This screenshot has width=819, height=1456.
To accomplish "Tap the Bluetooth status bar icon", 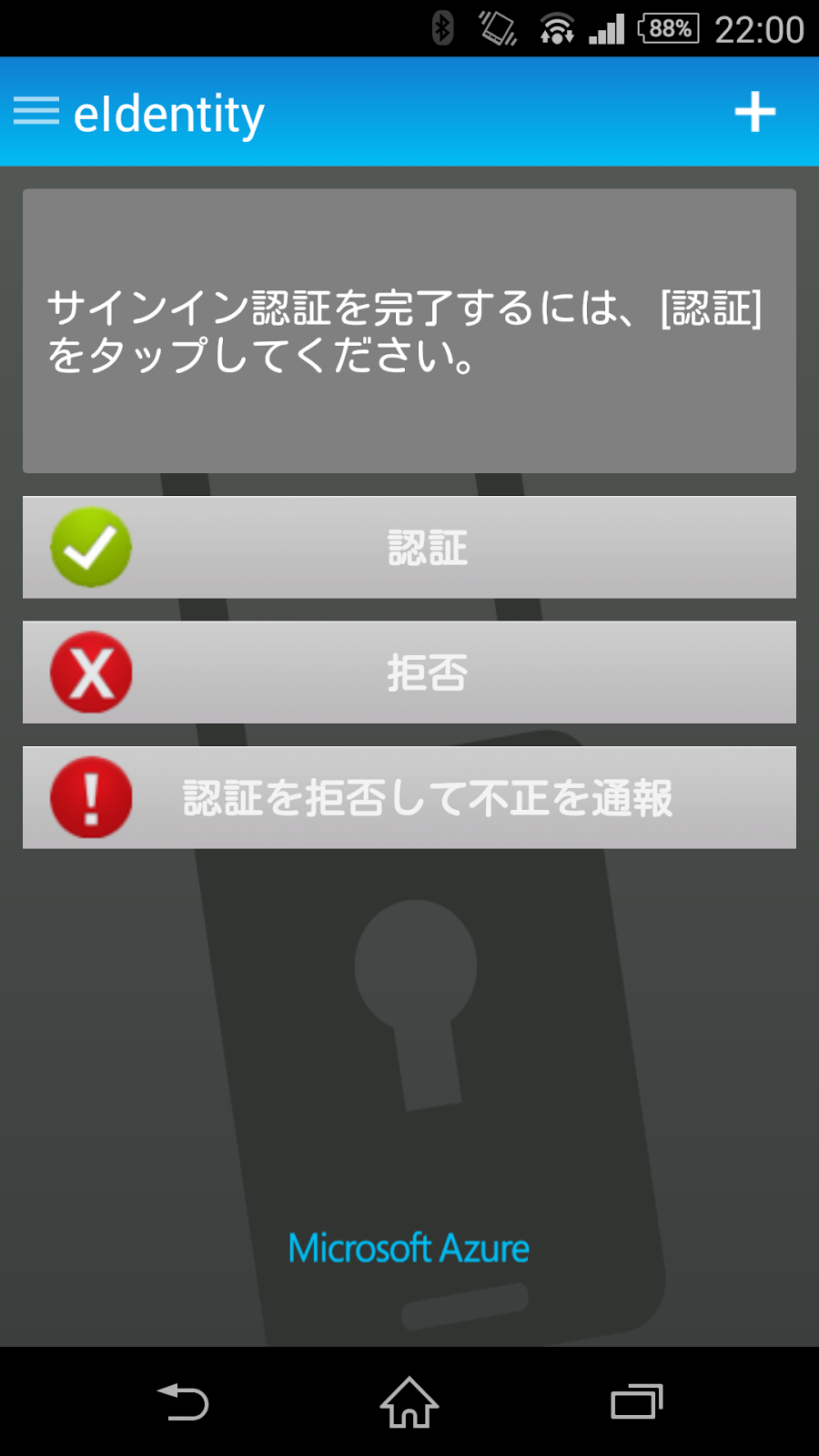I will 440,28.
